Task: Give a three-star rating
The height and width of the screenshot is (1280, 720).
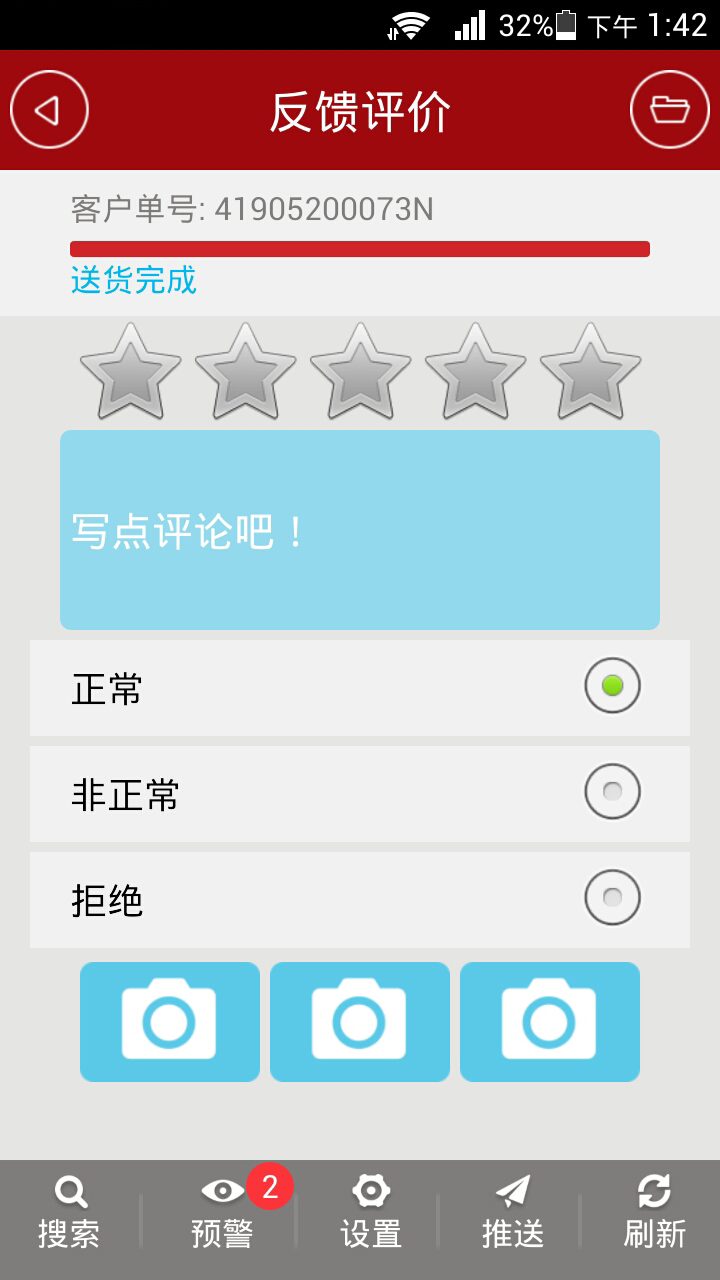Action: coord(360,372)
